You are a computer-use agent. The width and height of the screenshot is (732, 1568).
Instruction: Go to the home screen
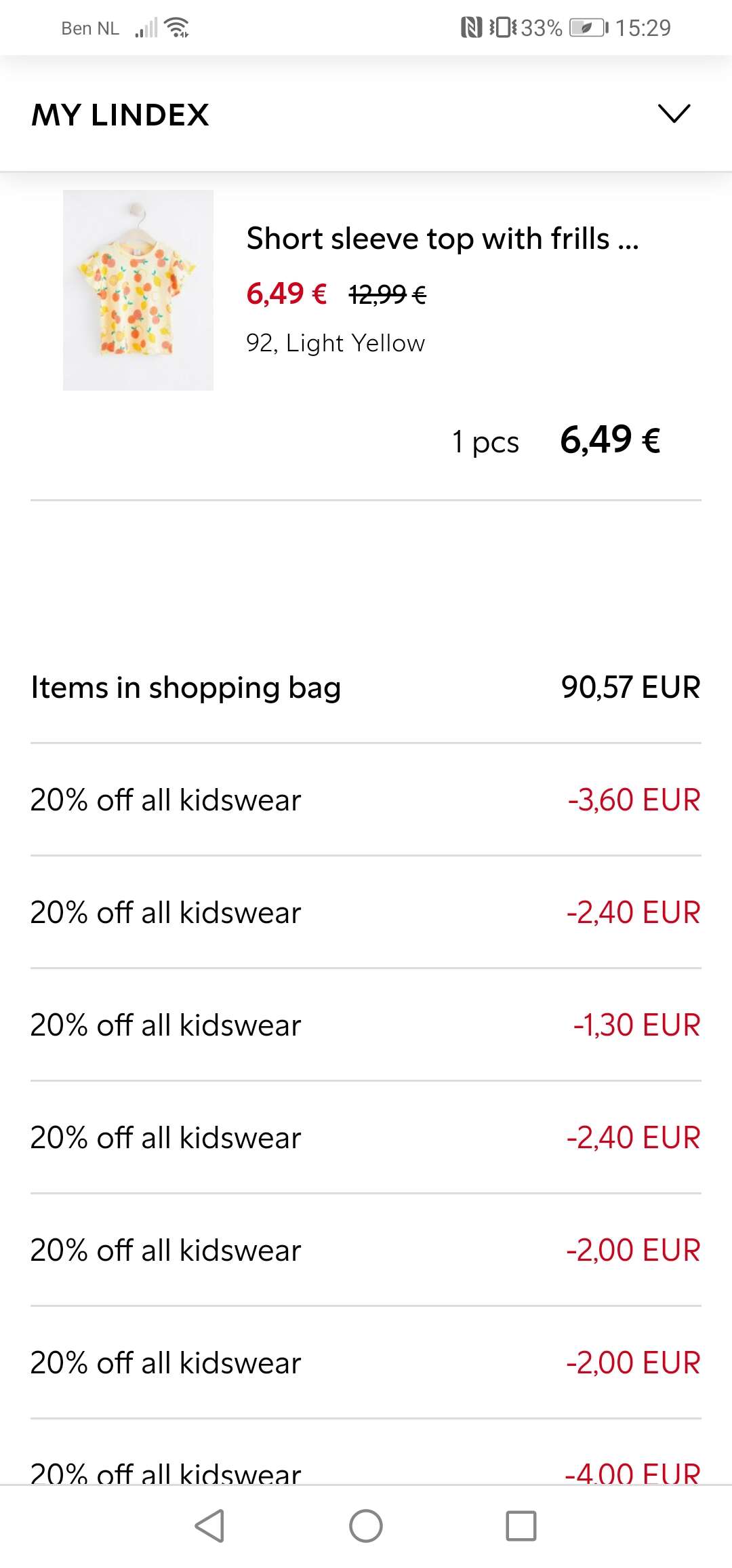pyautogui.click(x=366, y=1526)
